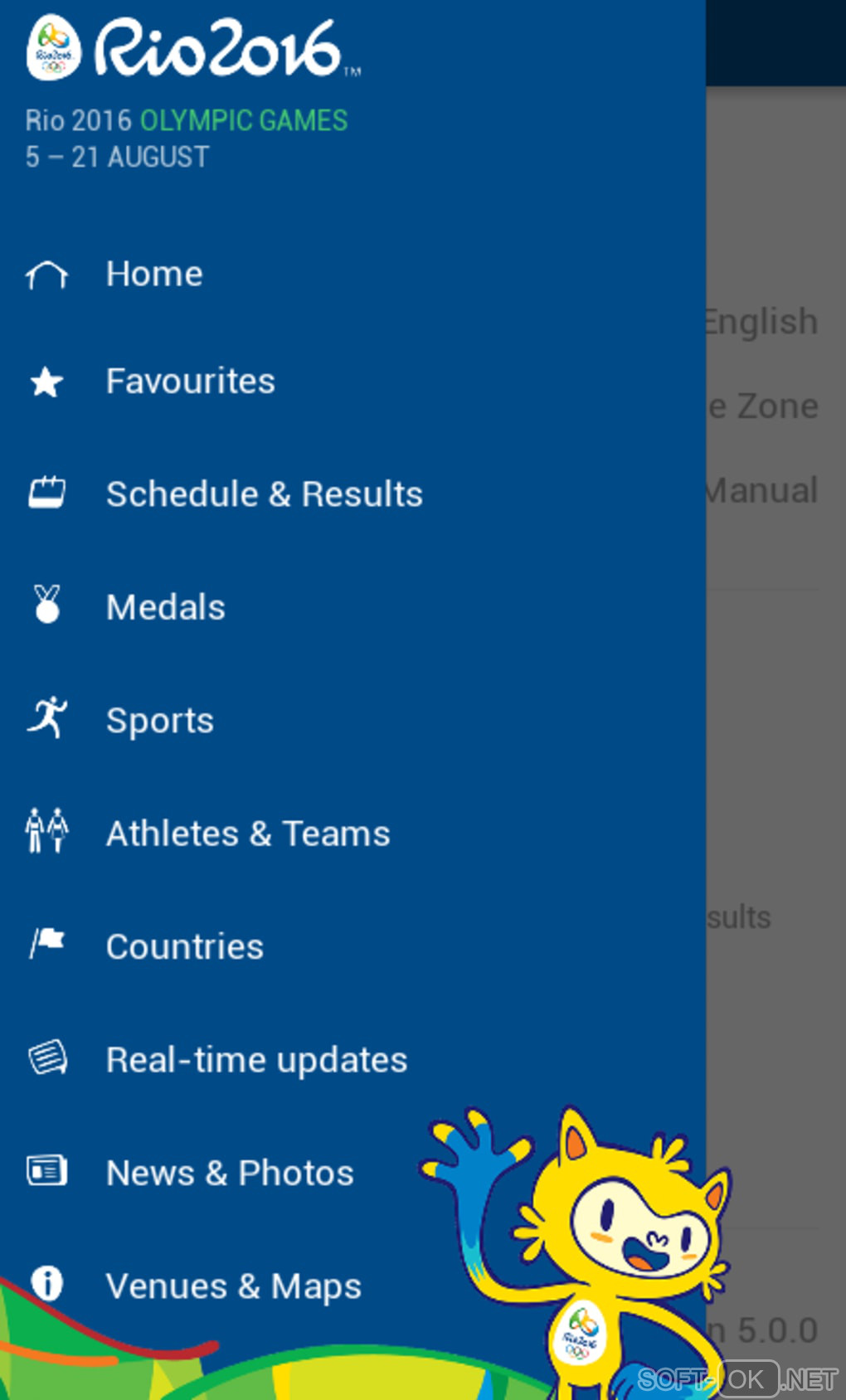Open Schedule & Results

click(x=264, y=494)
